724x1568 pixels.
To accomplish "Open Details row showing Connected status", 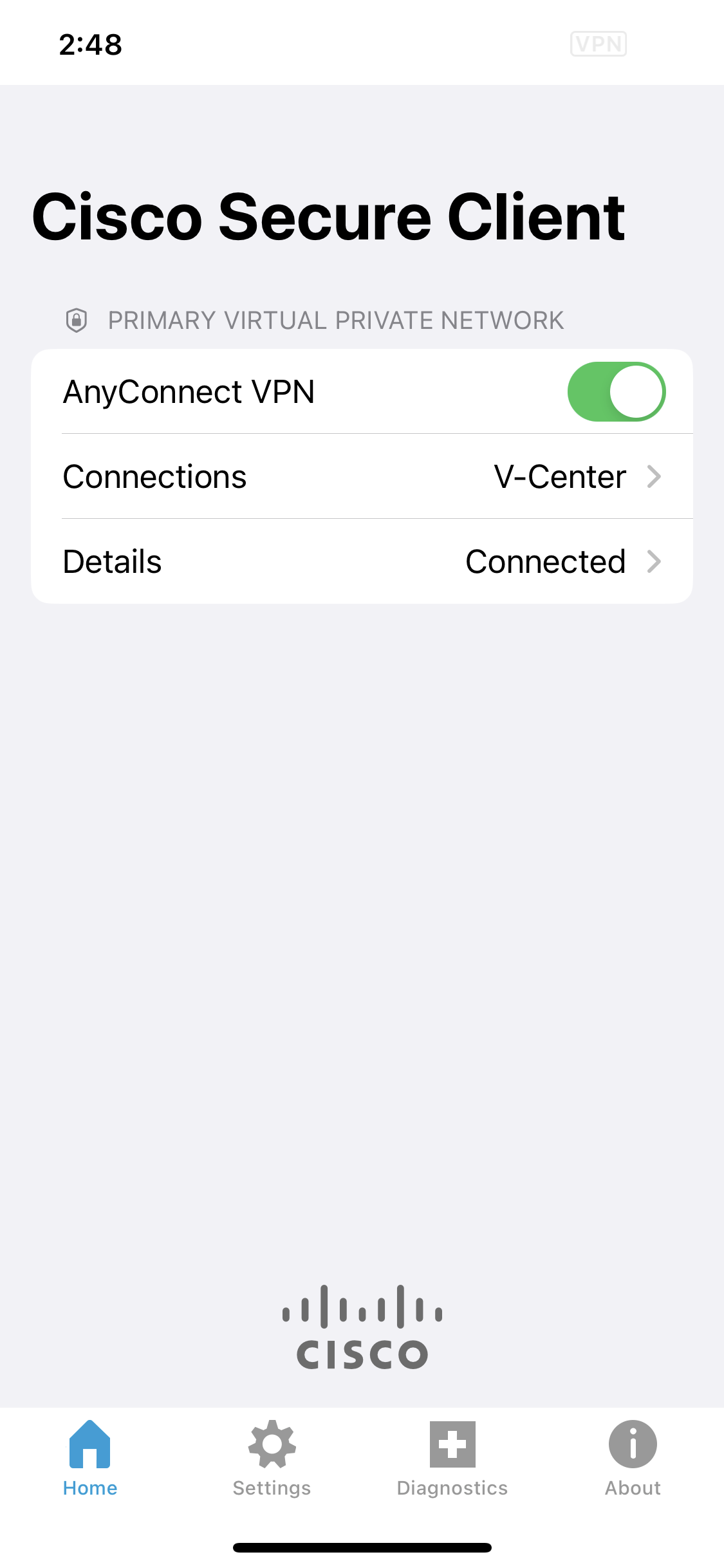I will 362,561.
